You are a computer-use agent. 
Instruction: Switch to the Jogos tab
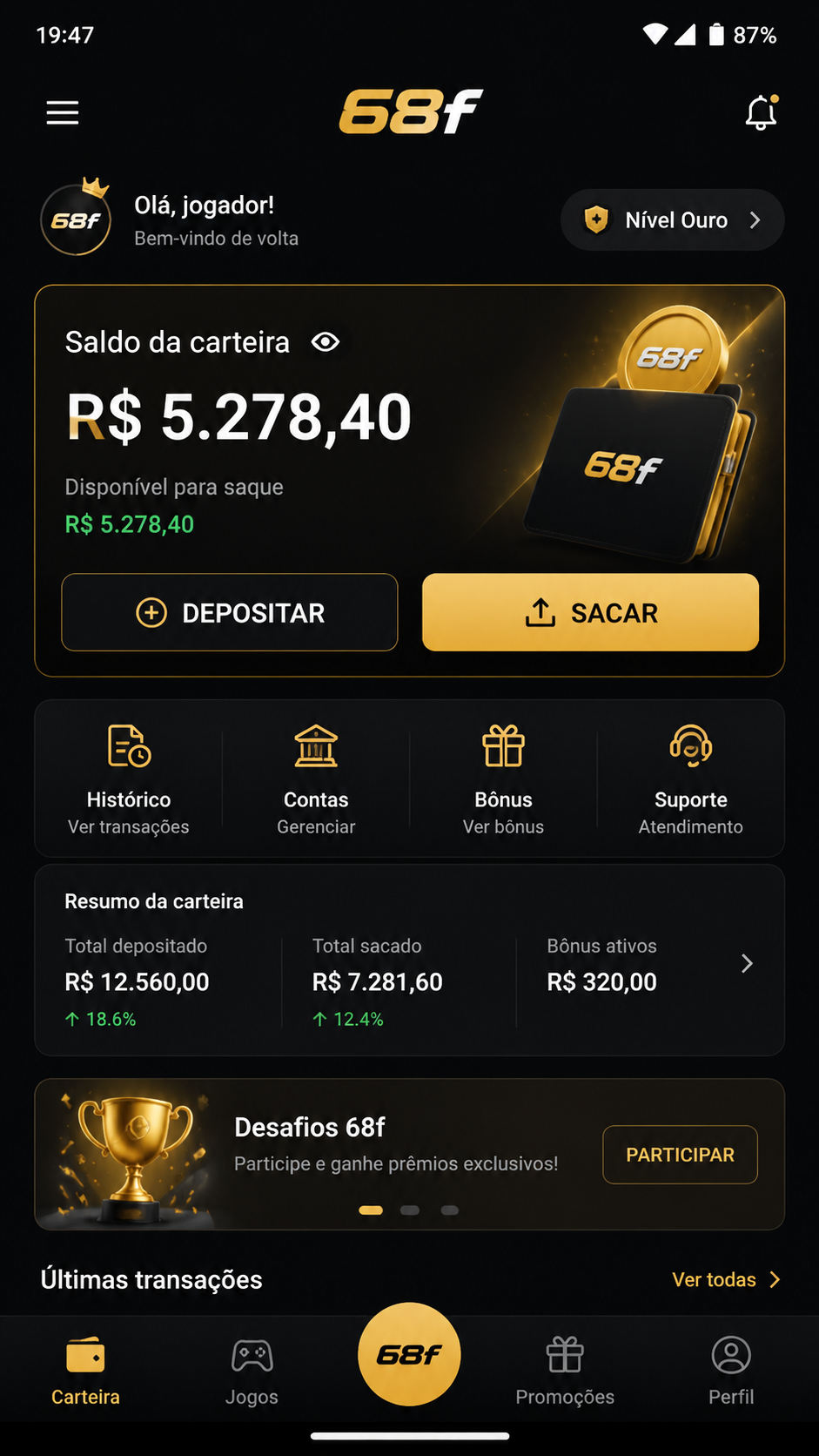pos(252,1372)
